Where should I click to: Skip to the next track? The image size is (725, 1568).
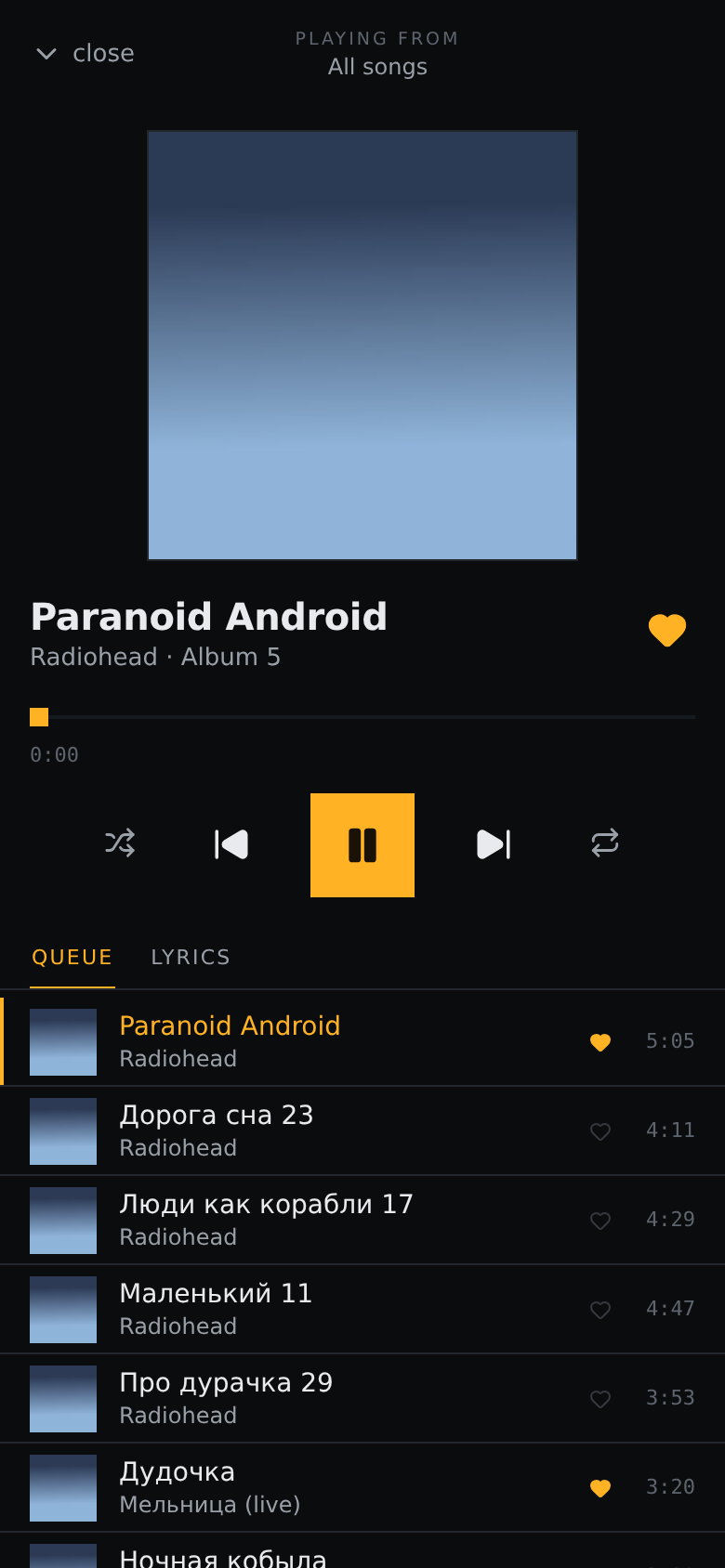494,844
